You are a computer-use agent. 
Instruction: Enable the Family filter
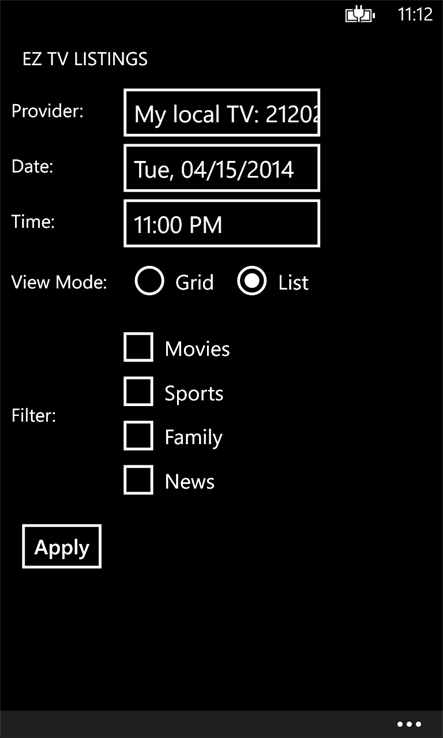point(138,435)
